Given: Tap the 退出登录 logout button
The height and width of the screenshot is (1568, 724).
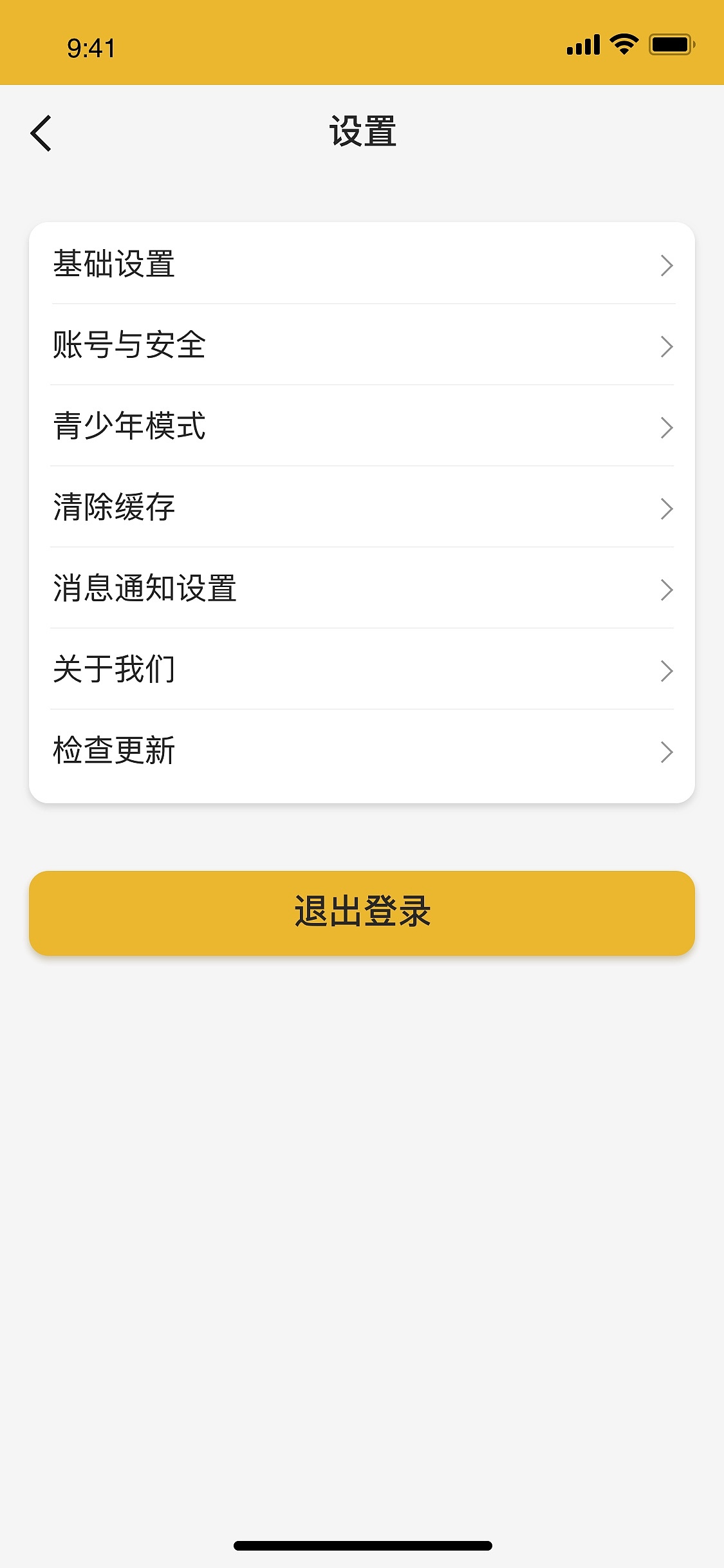Looking at the screenshot, I should tap(362, 911).
